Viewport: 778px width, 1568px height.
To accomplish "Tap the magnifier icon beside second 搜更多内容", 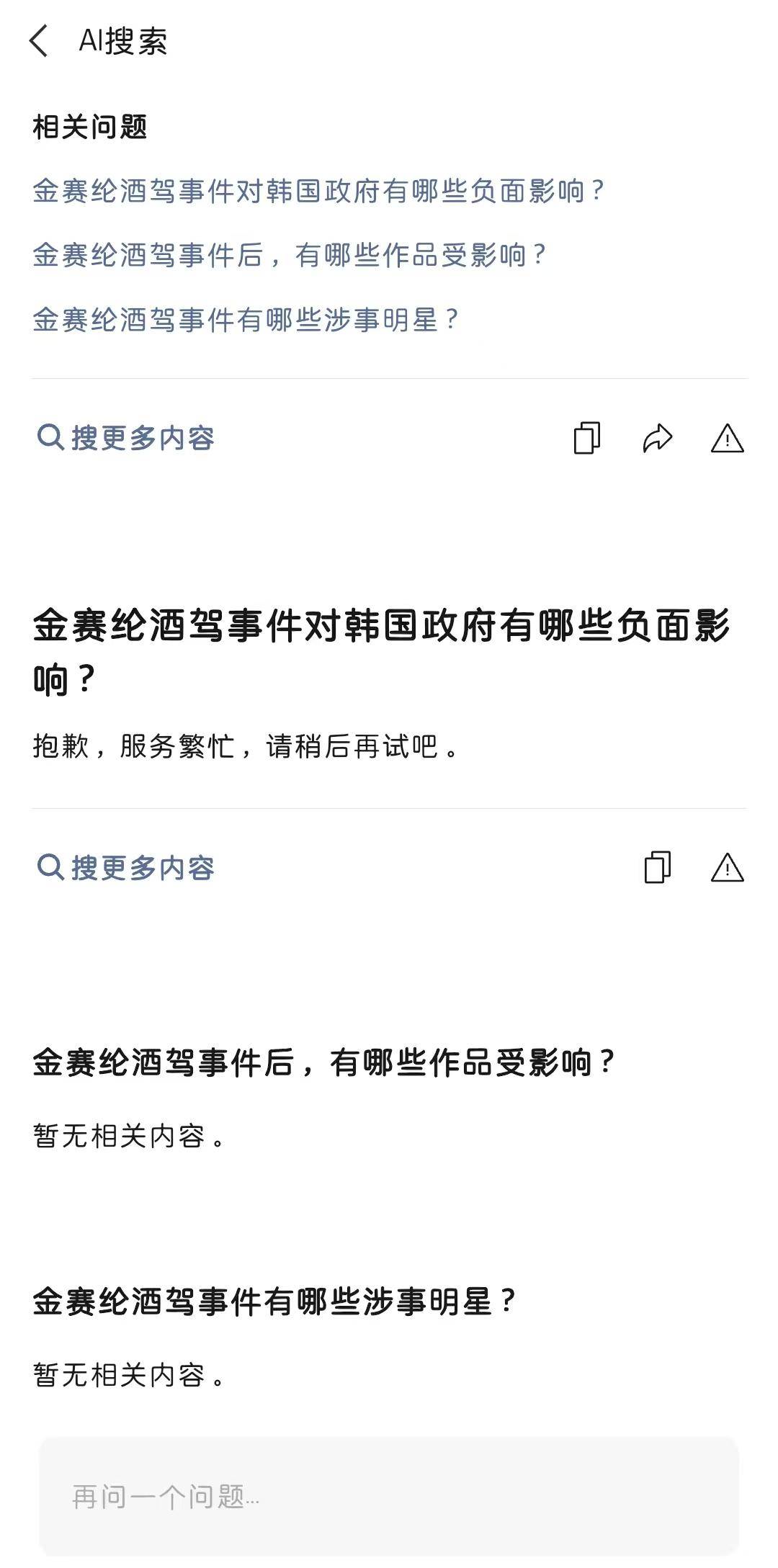I will point(50,869).
